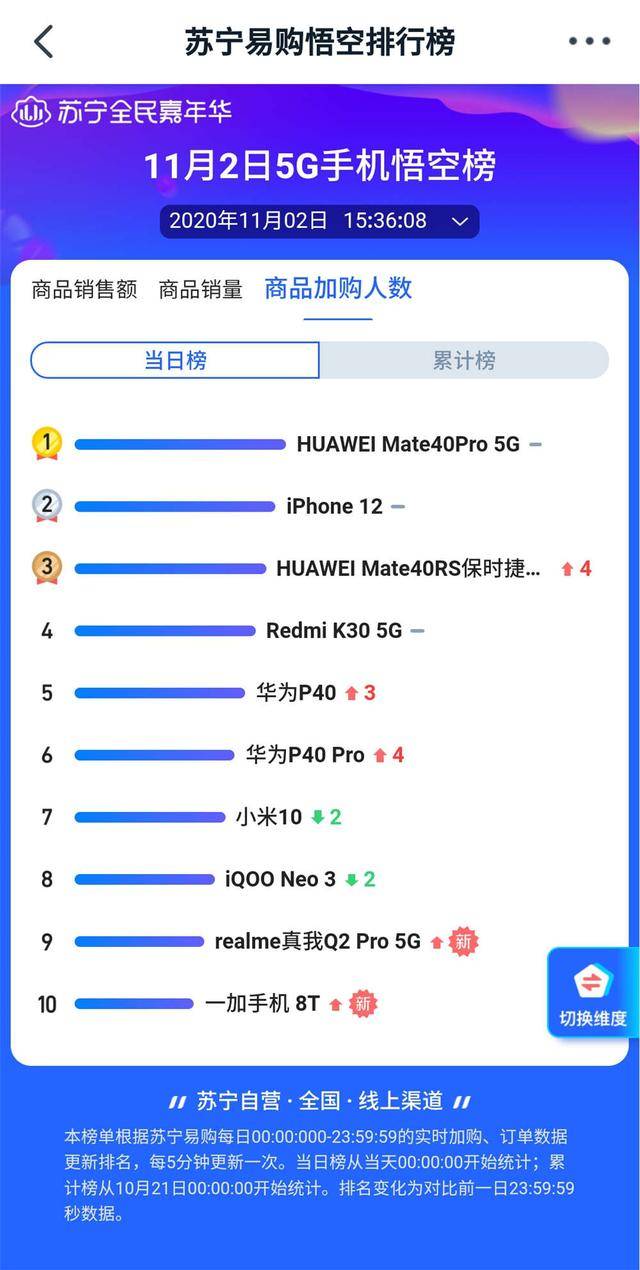Image resolution: width=640 pixels, height=1270 pixels.
Task: Open the HUAWEI Mate40RS保时捷 entry
Action: [408, 568]
